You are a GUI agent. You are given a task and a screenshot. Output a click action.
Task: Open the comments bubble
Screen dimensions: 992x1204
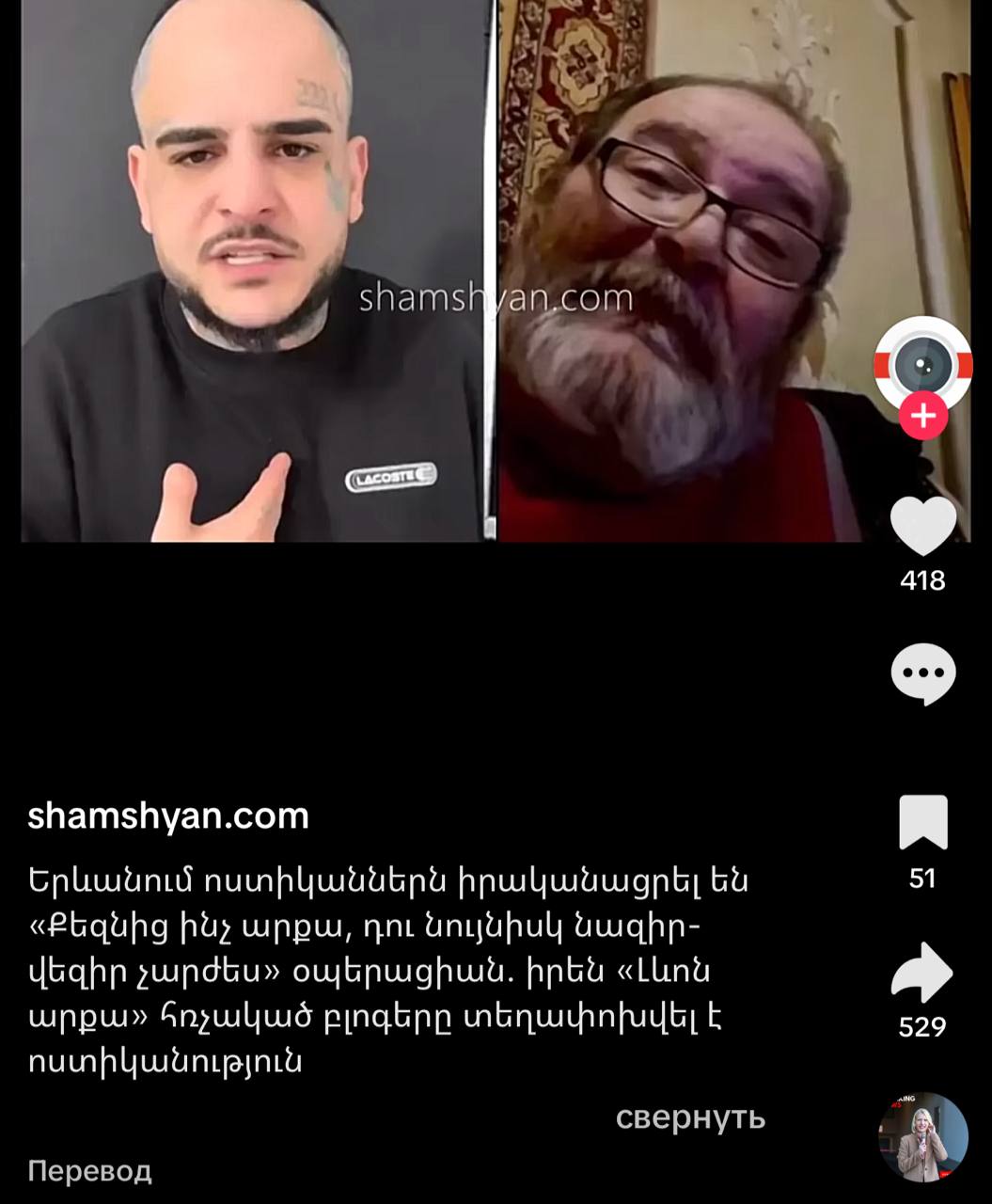tap(922, 674)
